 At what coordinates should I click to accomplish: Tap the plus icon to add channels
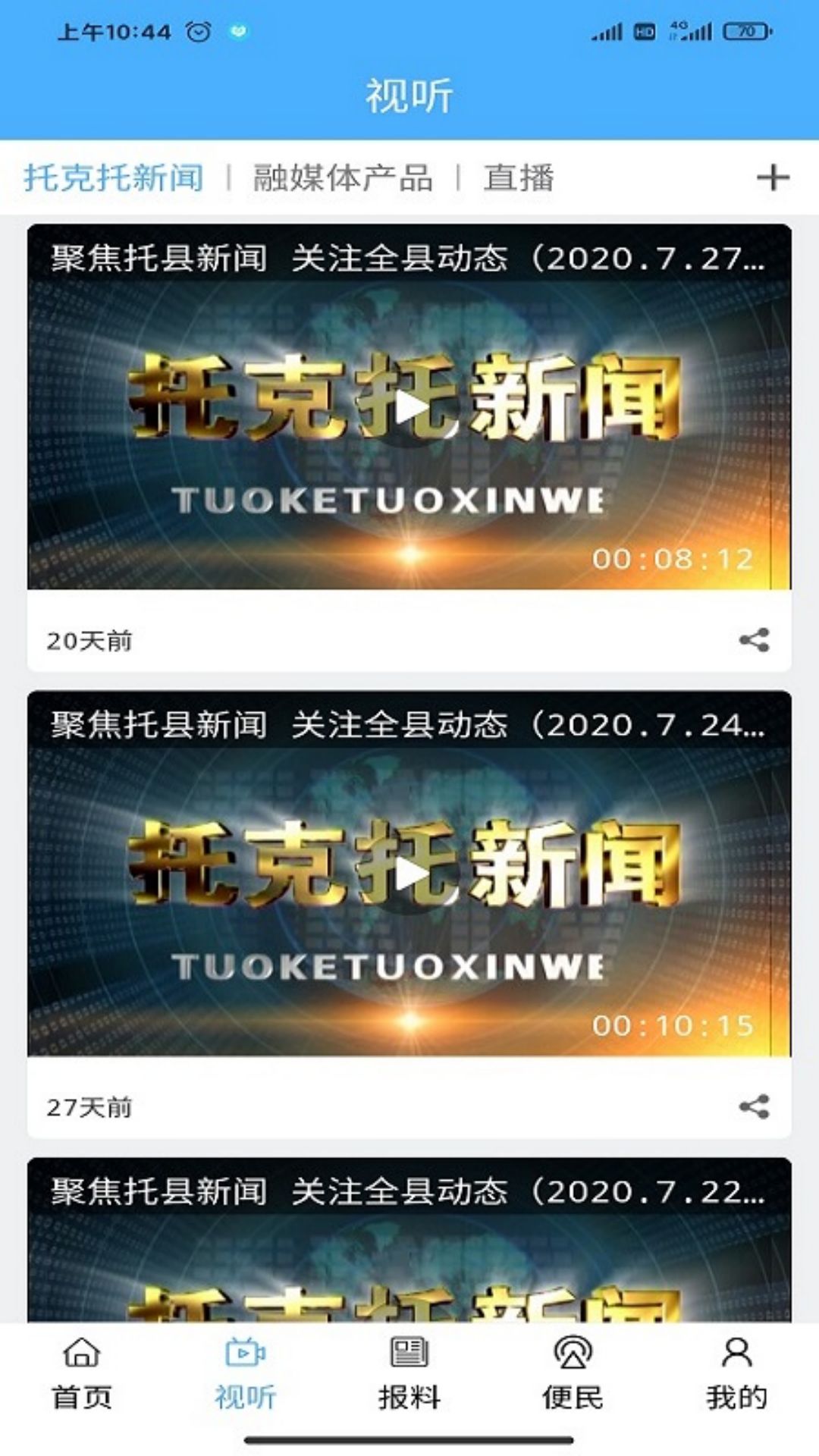click(773, 177)
